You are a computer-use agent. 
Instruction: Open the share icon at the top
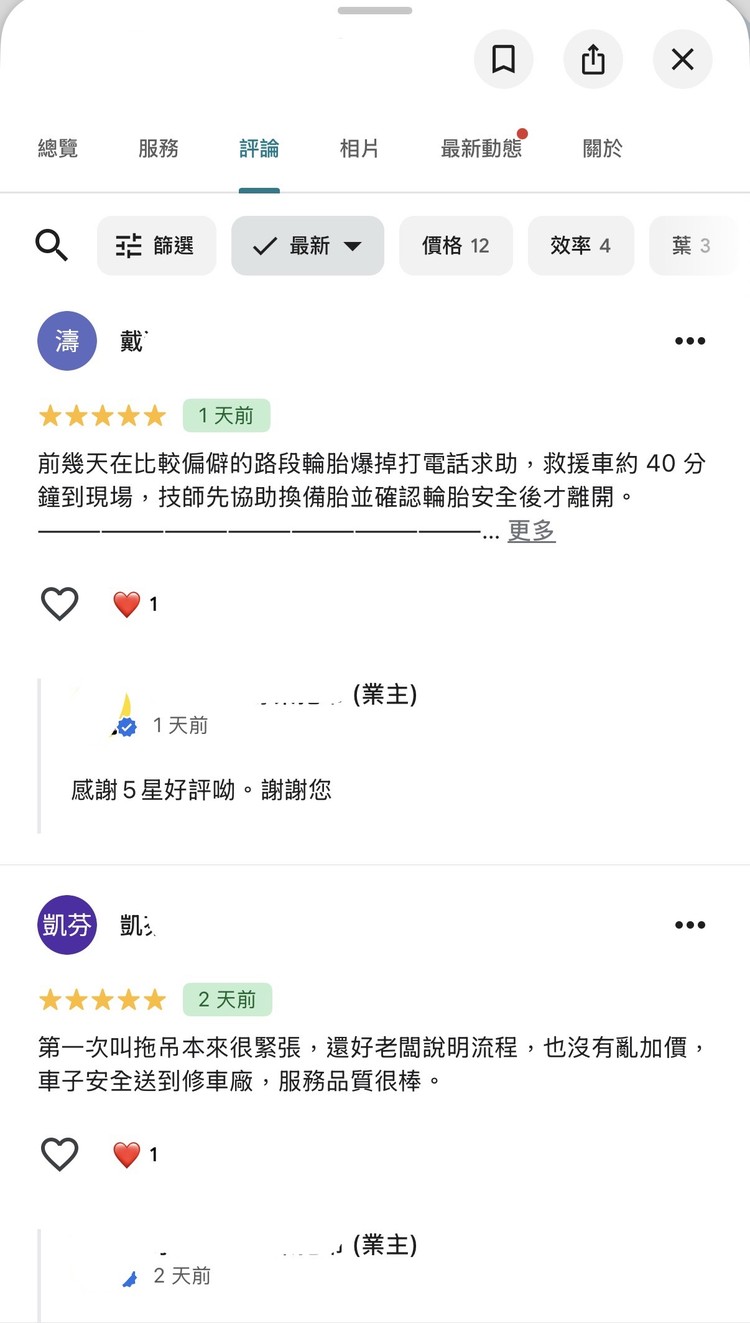(593, 60)
